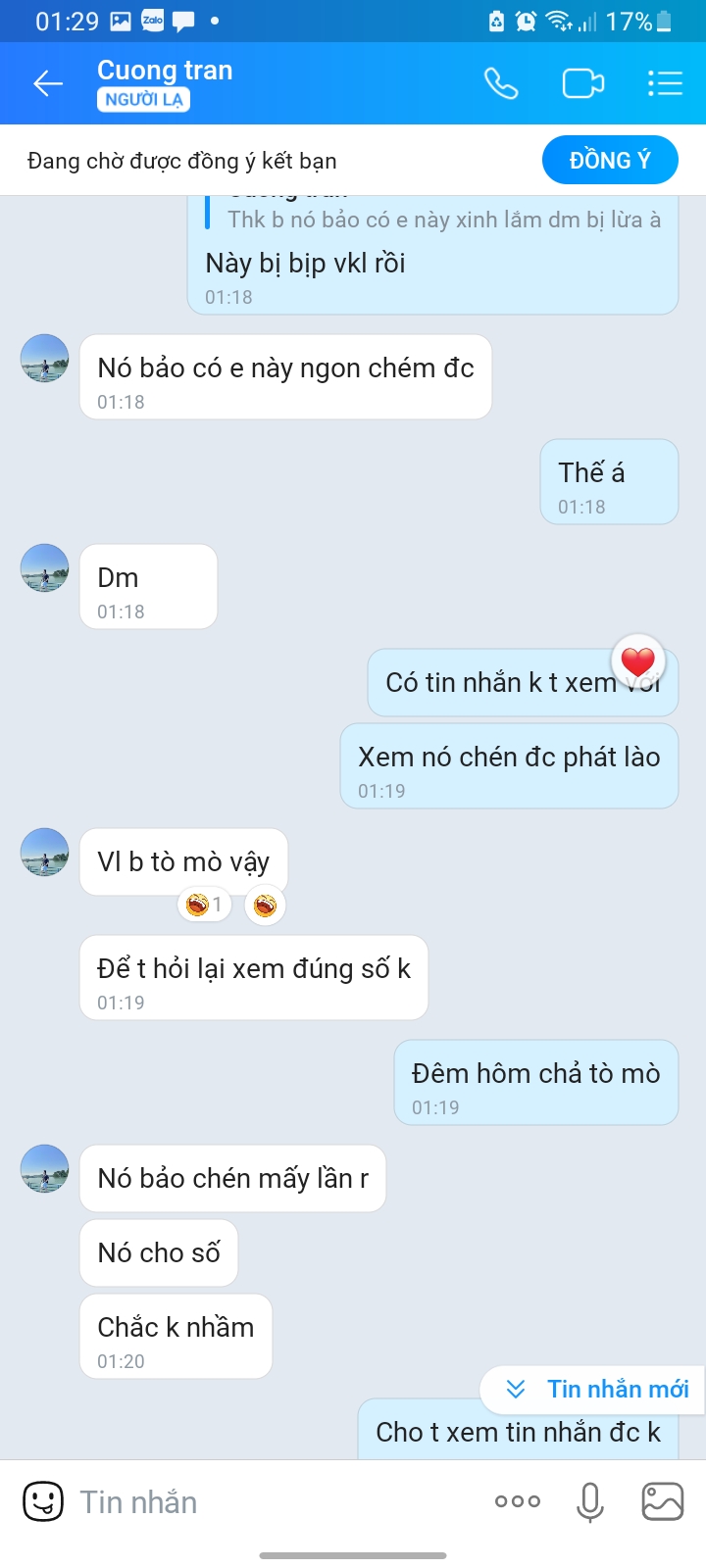Open more attachment options

pos(518,1501)
